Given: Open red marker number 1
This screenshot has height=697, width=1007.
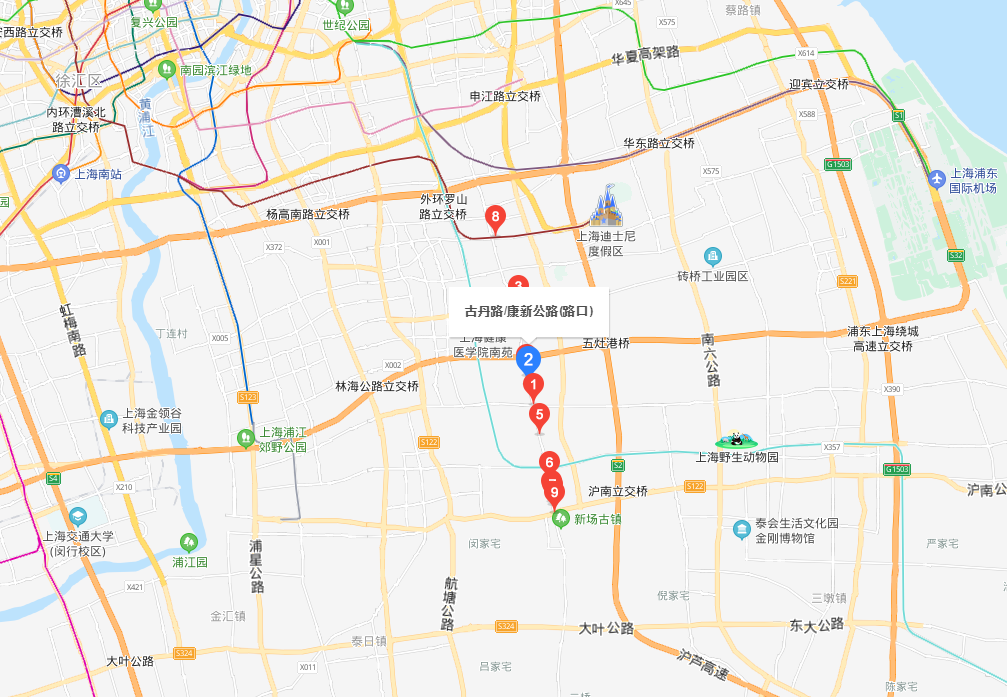Looking at the screenshot, I should (x=534, y=384).
